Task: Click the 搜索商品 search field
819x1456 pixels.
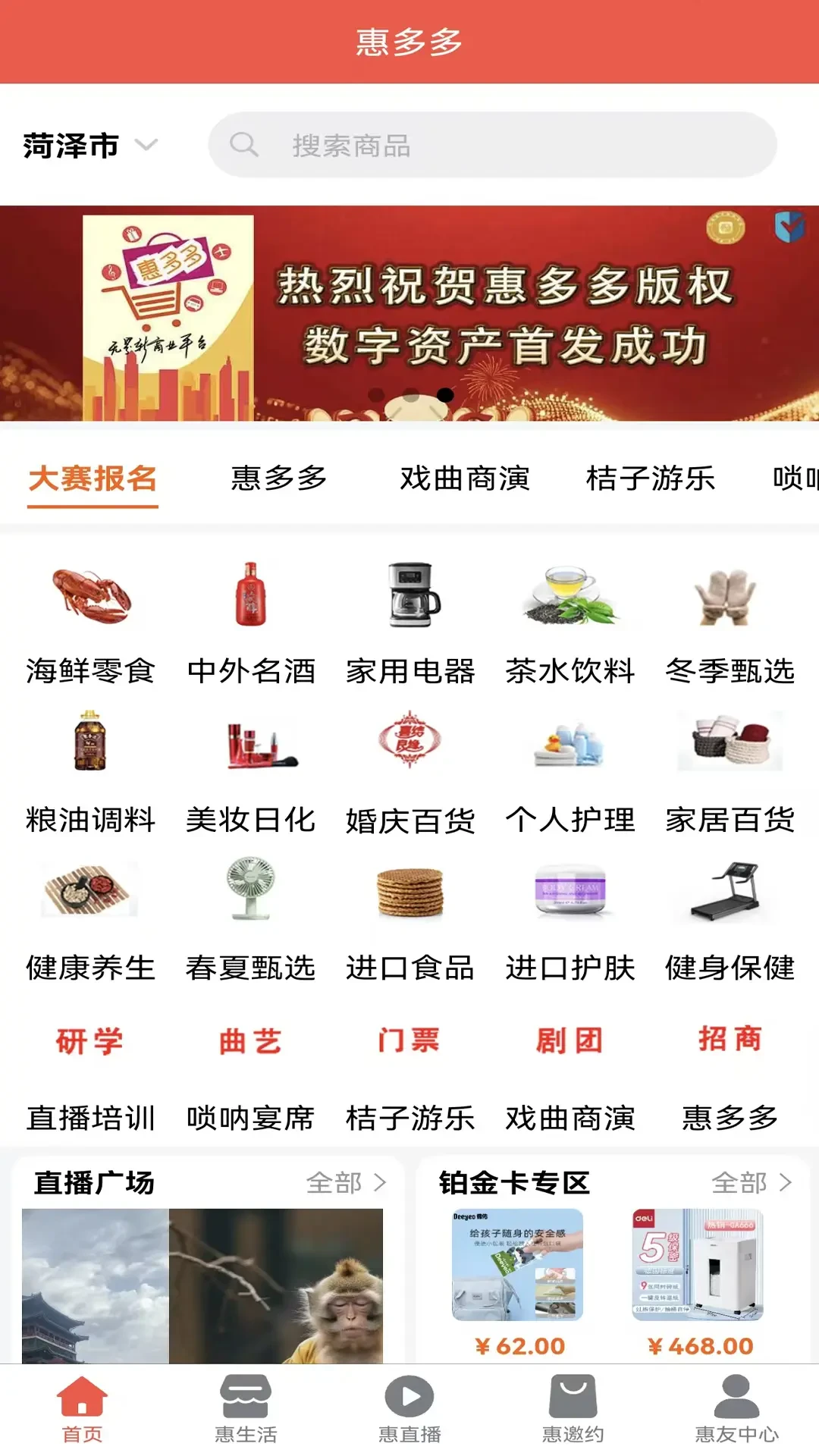Action: 493,146
